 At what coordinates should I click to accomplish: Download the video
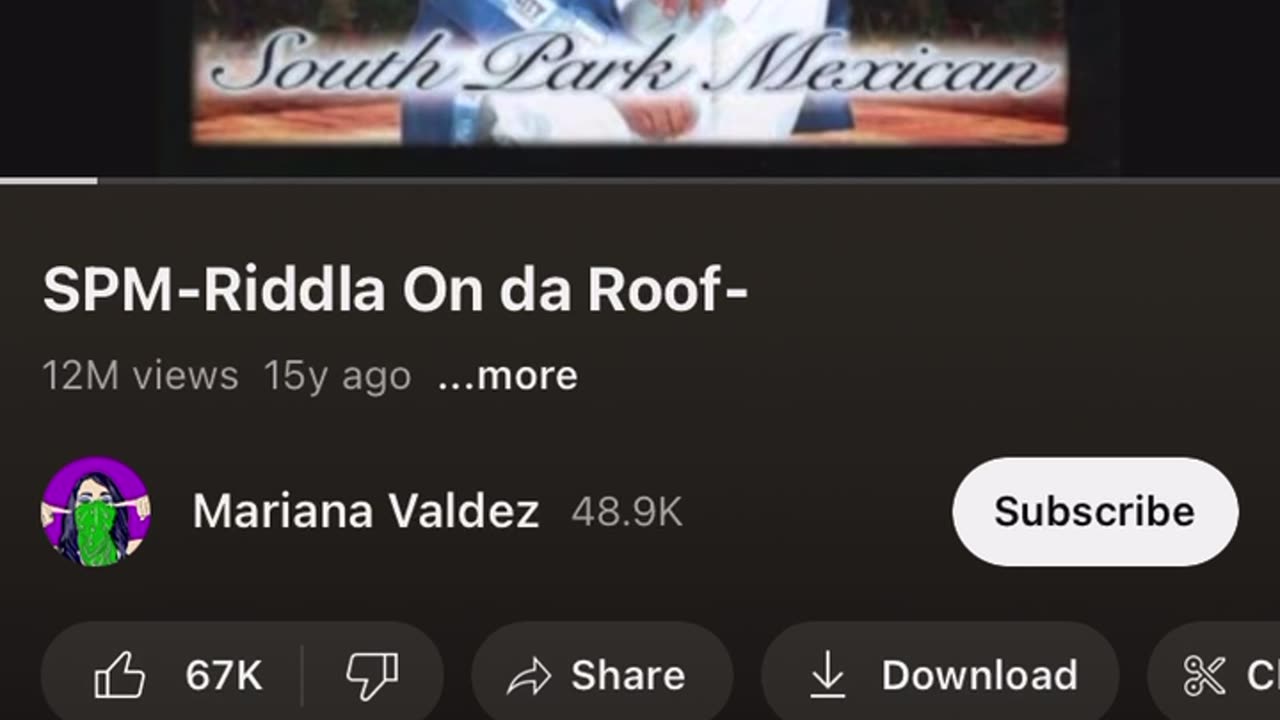point(940,676)
